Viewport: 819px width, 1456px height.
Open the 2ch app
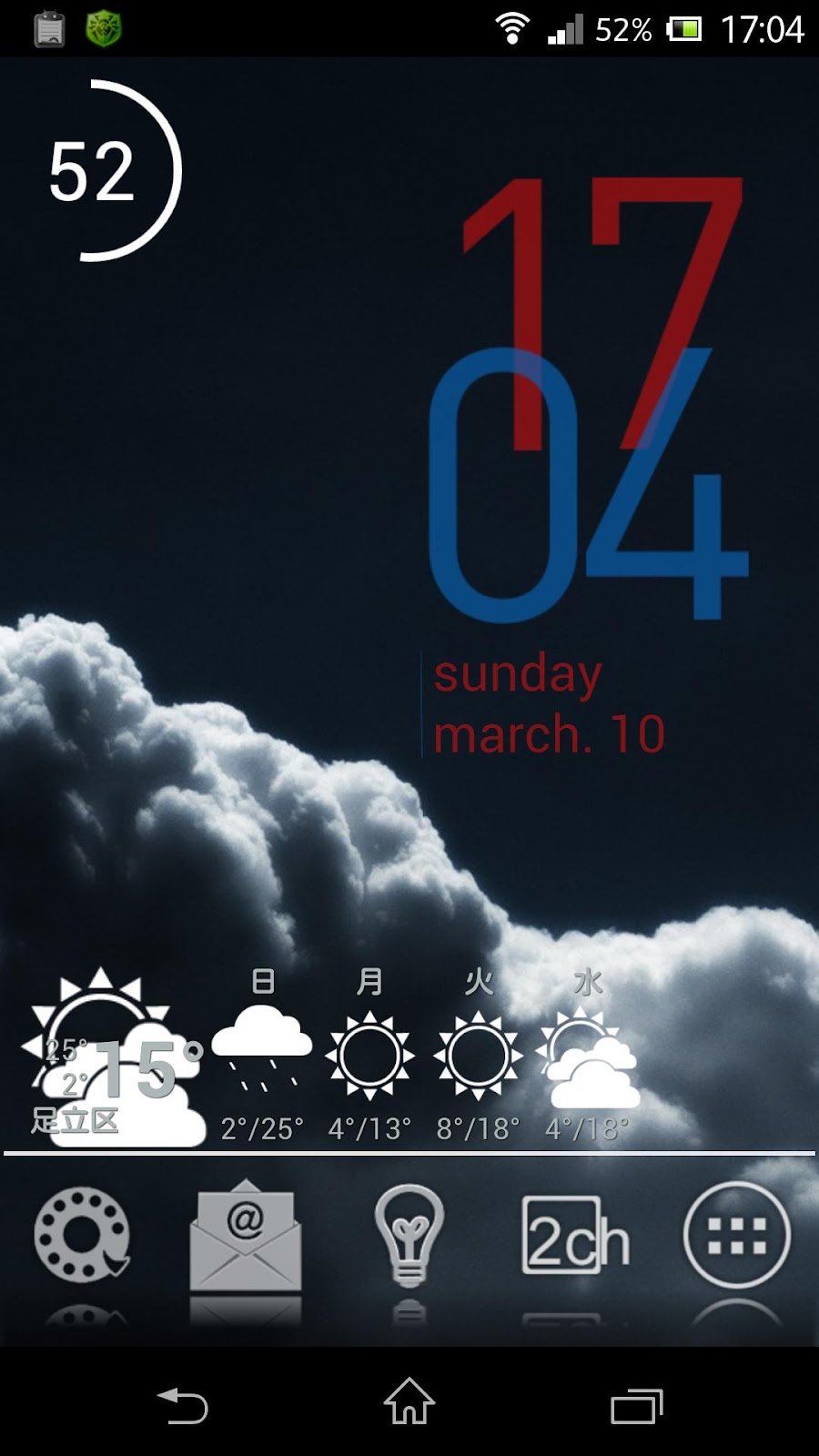tap(574, 1235)
